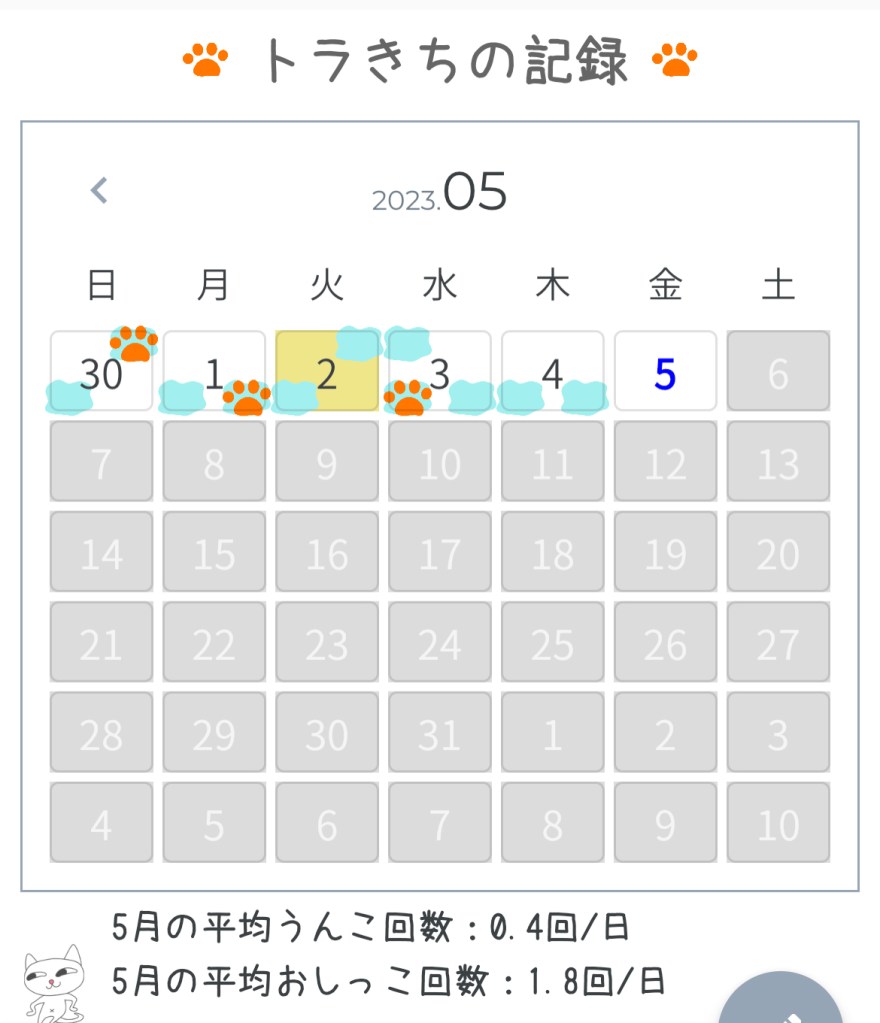Tap the highlighted date 2
The height and width of the screenshot is (1023, 880).
[327, 372]
